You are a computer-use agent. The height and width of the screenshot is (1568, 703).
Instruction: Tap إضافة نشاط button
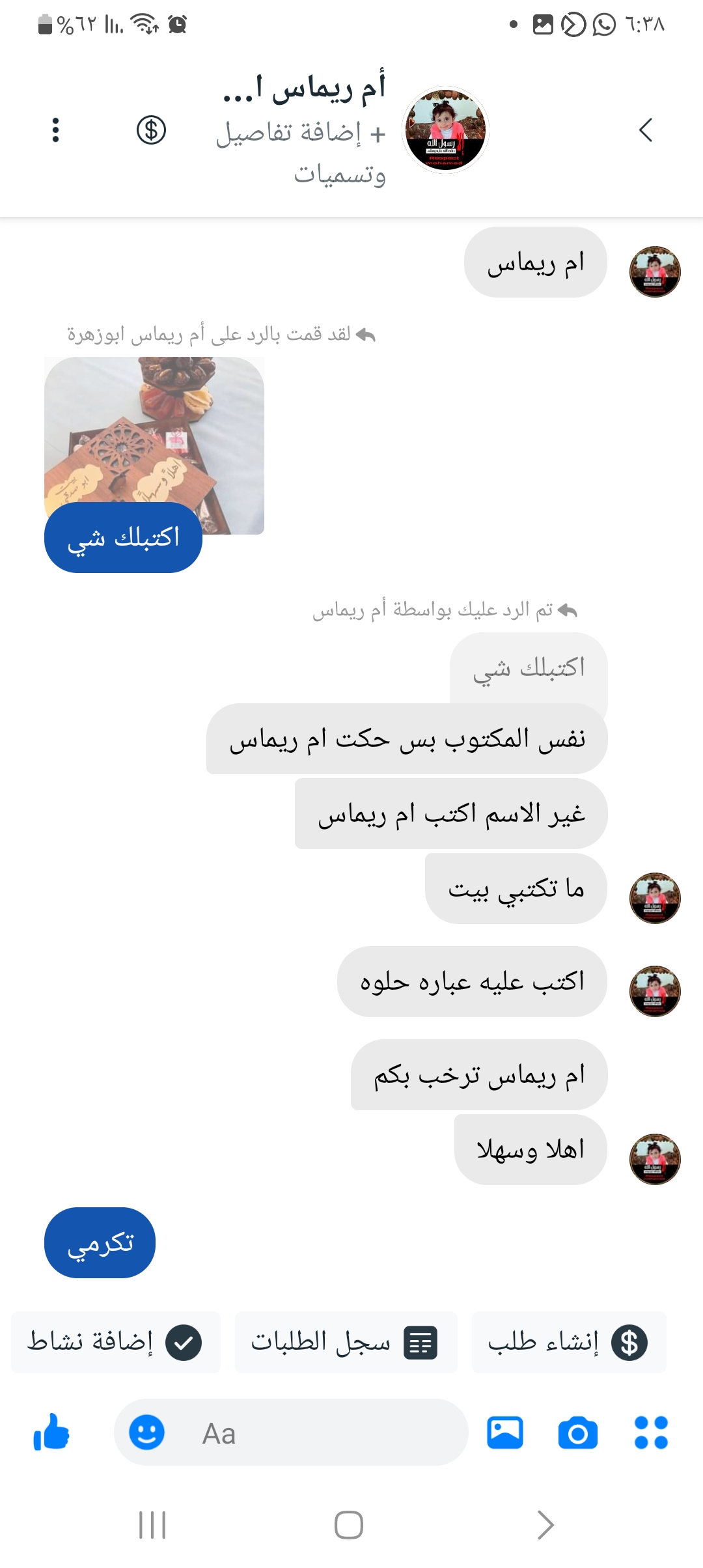click(116, 1343)
